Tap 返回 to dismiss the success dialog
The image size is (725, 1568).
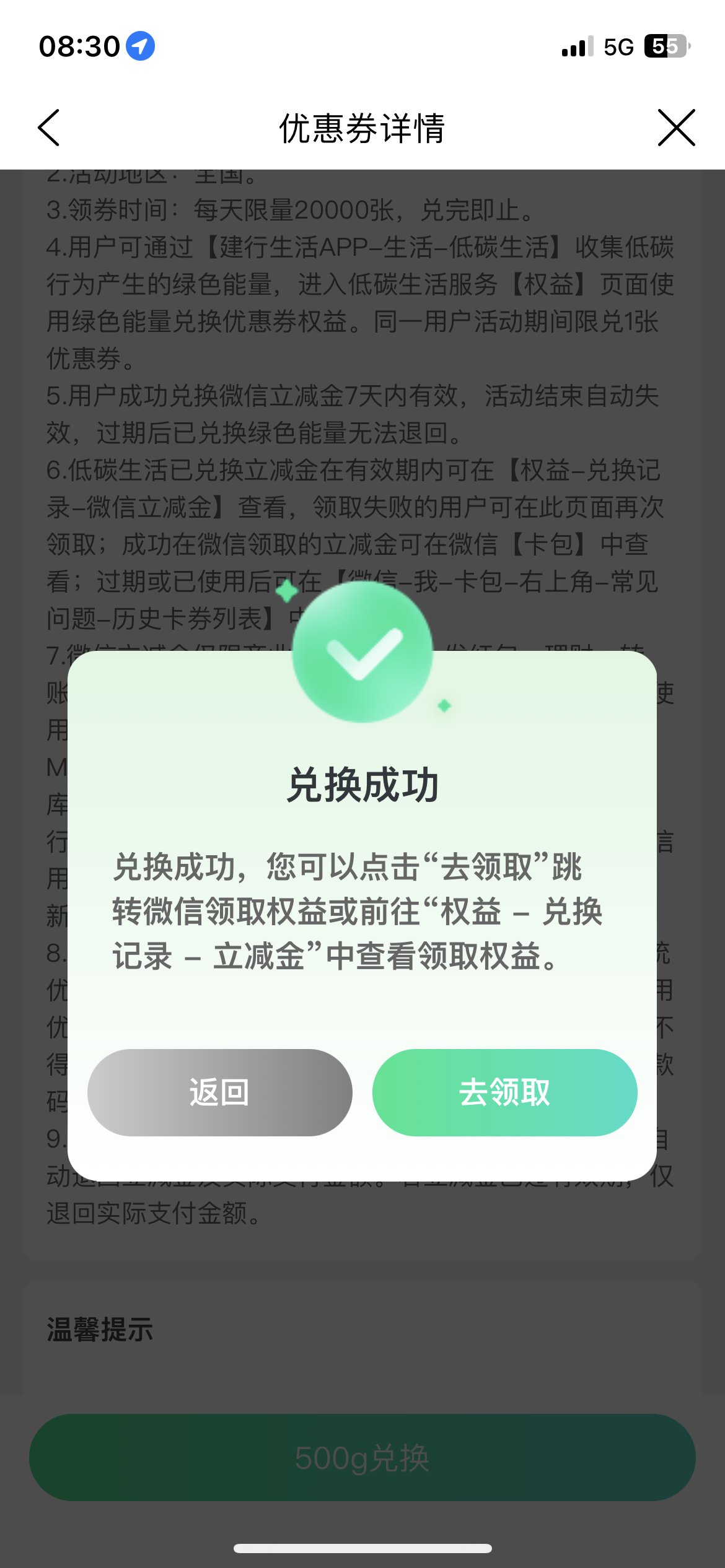219,1092
